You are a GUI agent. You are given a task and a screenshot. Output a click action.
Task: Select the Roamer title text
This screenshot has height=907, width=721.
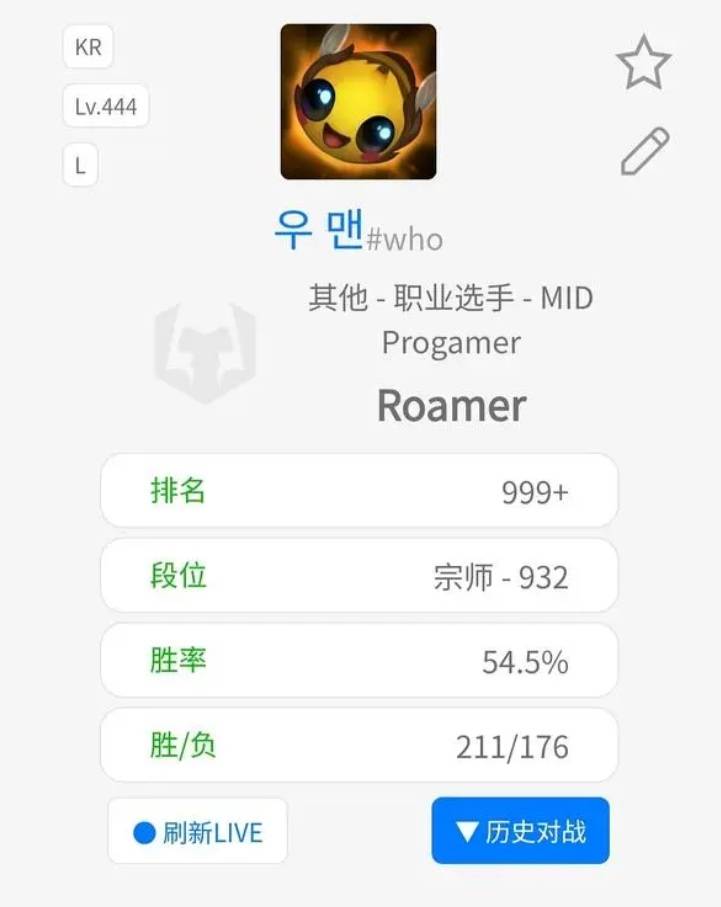coord(450,405)
